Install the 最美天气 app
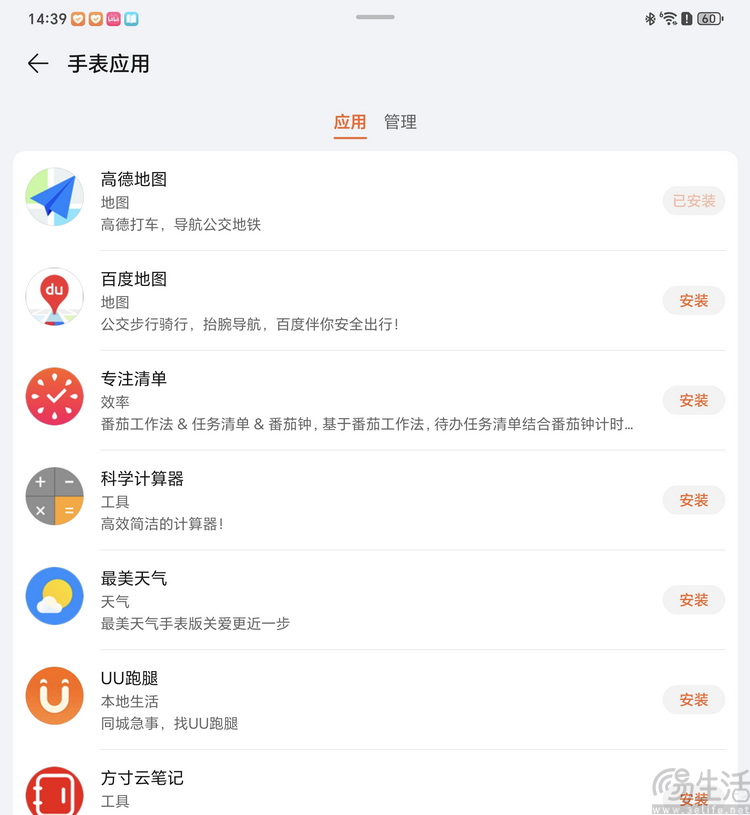The image size is (750, 815). pos(693,600)
